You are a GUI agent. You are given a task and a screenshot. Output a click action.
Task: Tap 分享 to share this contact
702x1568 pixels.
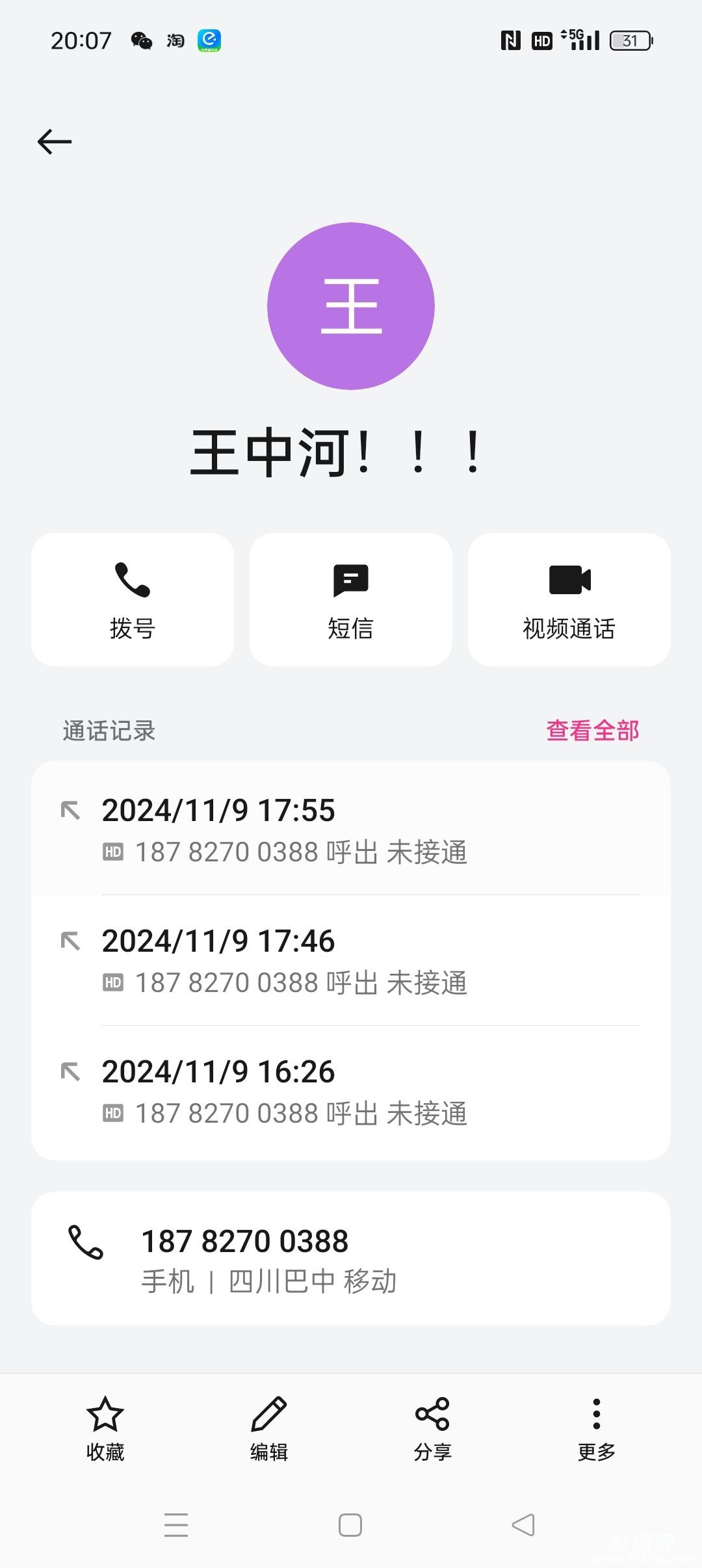[x=433, y=1428]
